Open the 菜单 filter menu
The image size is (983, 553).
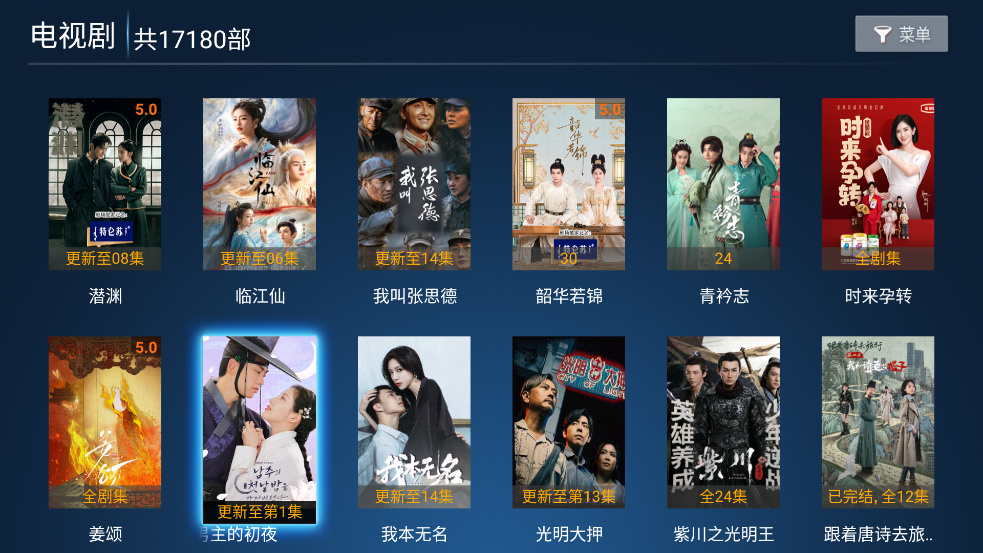(901, 34)
